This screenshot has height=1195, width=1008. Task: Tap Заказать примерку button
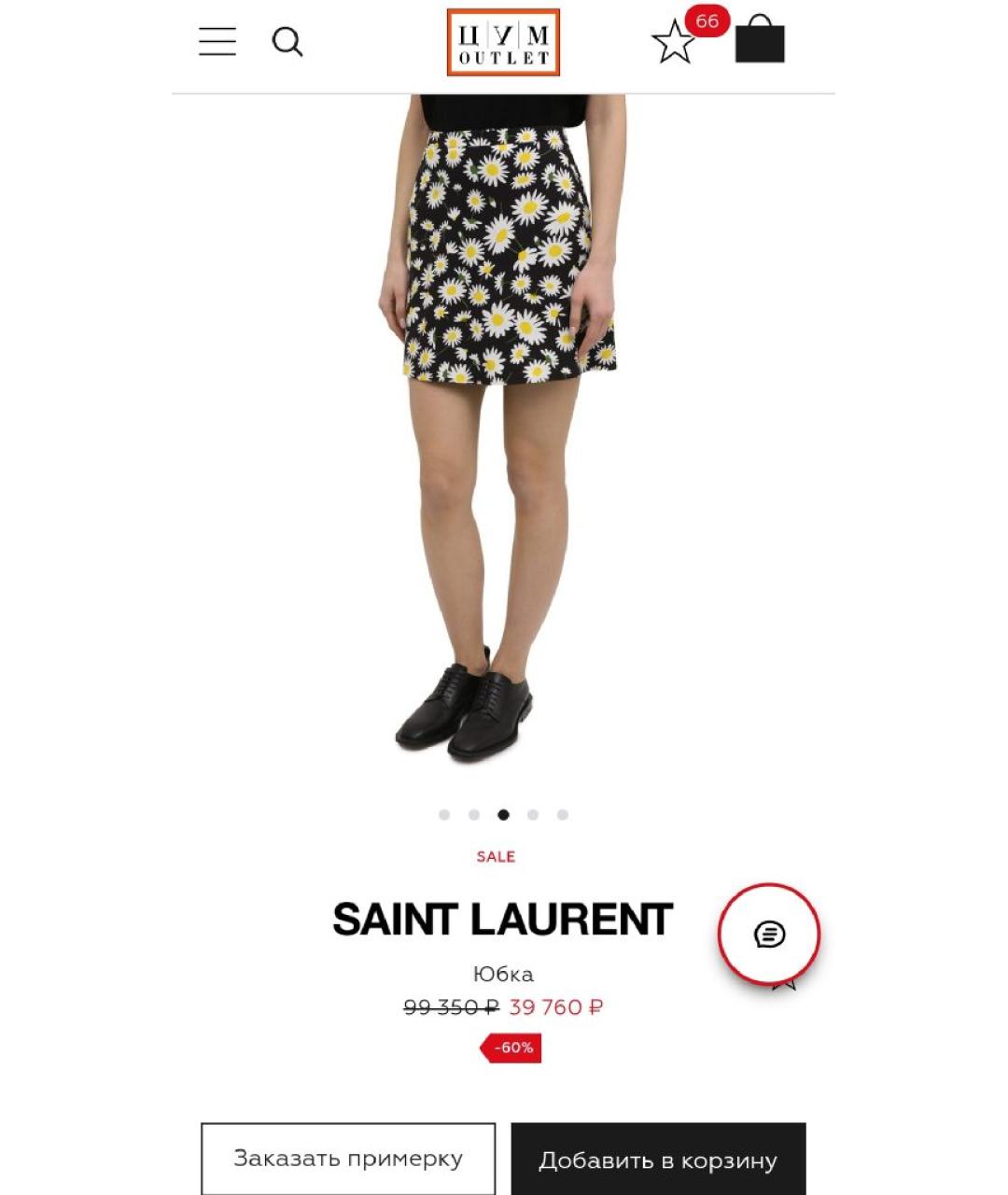pos(348,1159)
